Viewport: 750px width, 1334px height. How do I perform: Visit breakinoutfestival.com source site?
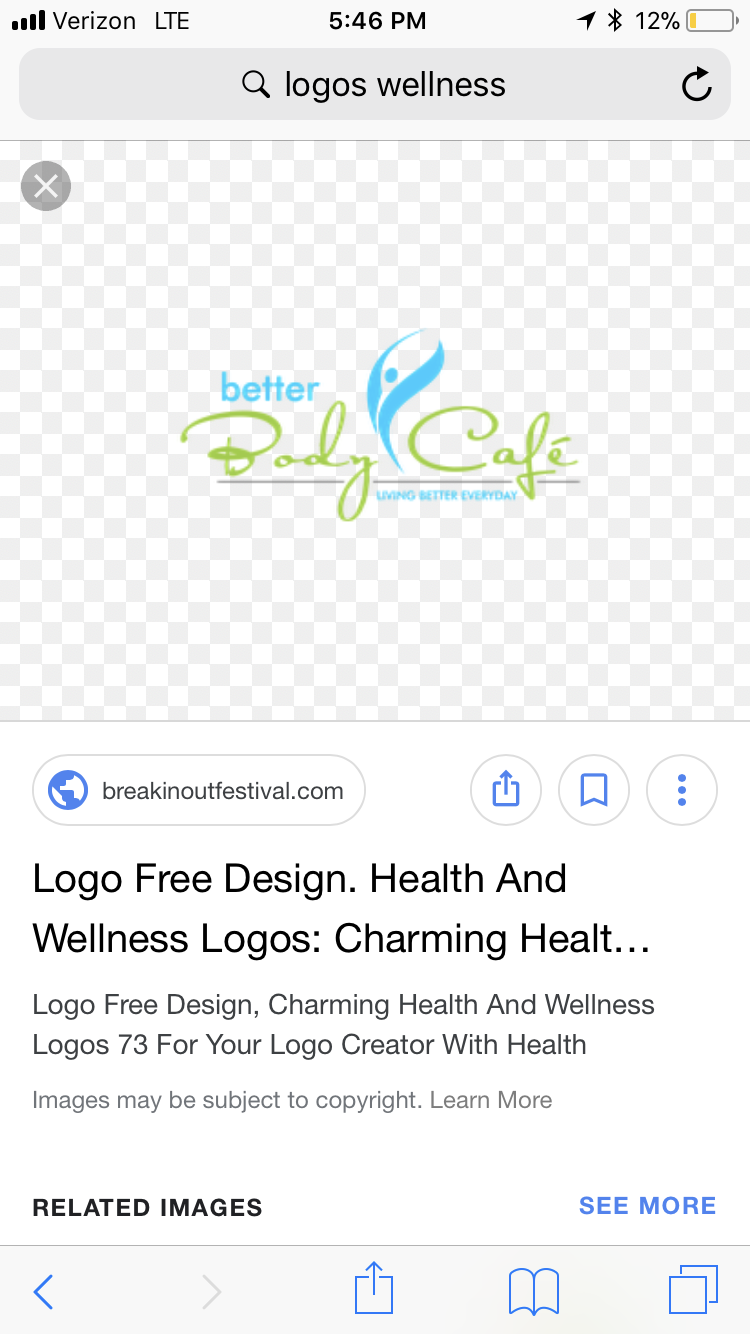[199, 790]
